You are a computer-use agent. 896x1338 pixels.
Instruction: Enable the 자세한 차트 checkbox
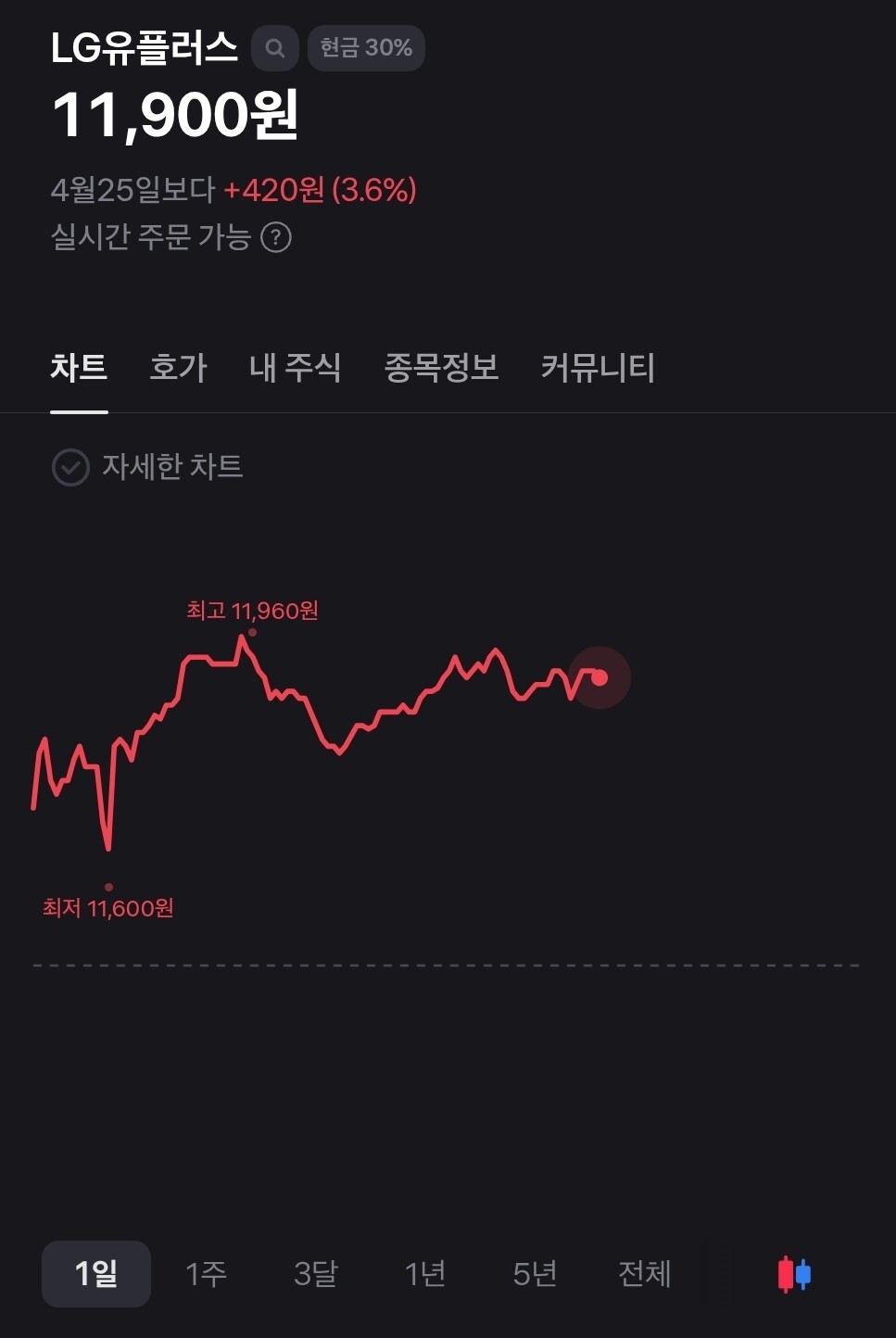70,468
